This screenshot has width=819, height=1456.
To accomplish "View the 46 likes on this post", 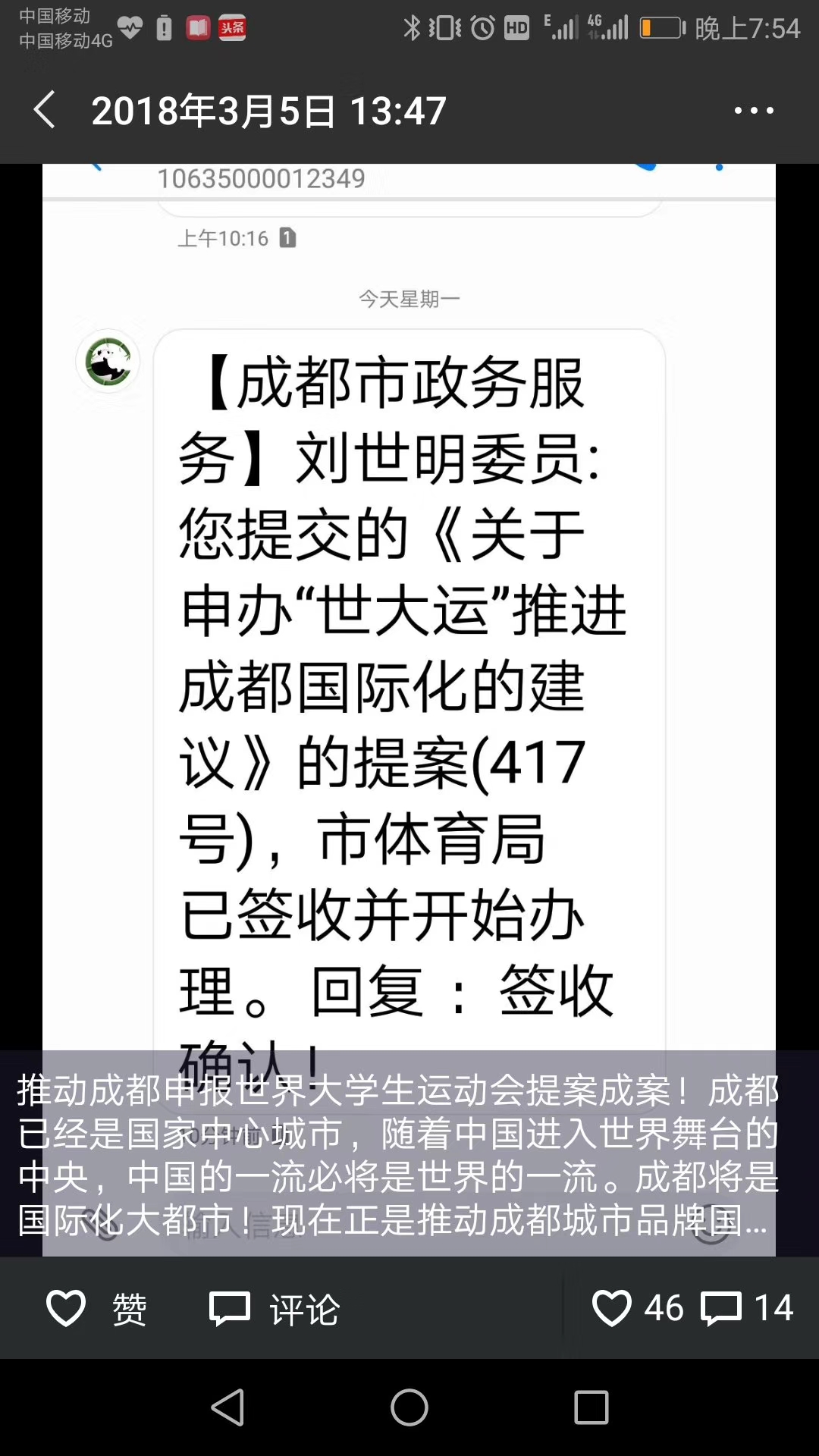I will (x=637, y=1309).
